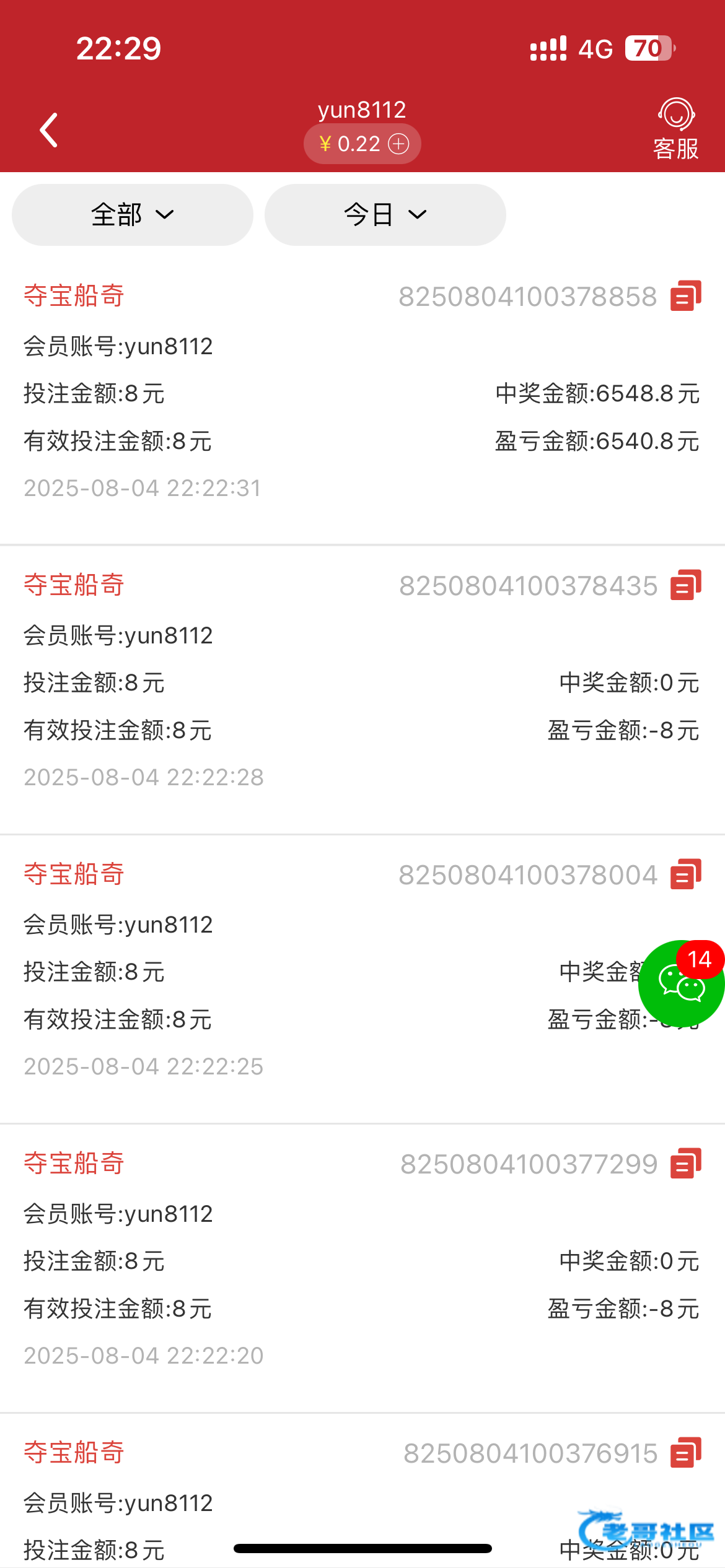
Task: Open the green floating chat bubble
Action: [x=680, y=983]
